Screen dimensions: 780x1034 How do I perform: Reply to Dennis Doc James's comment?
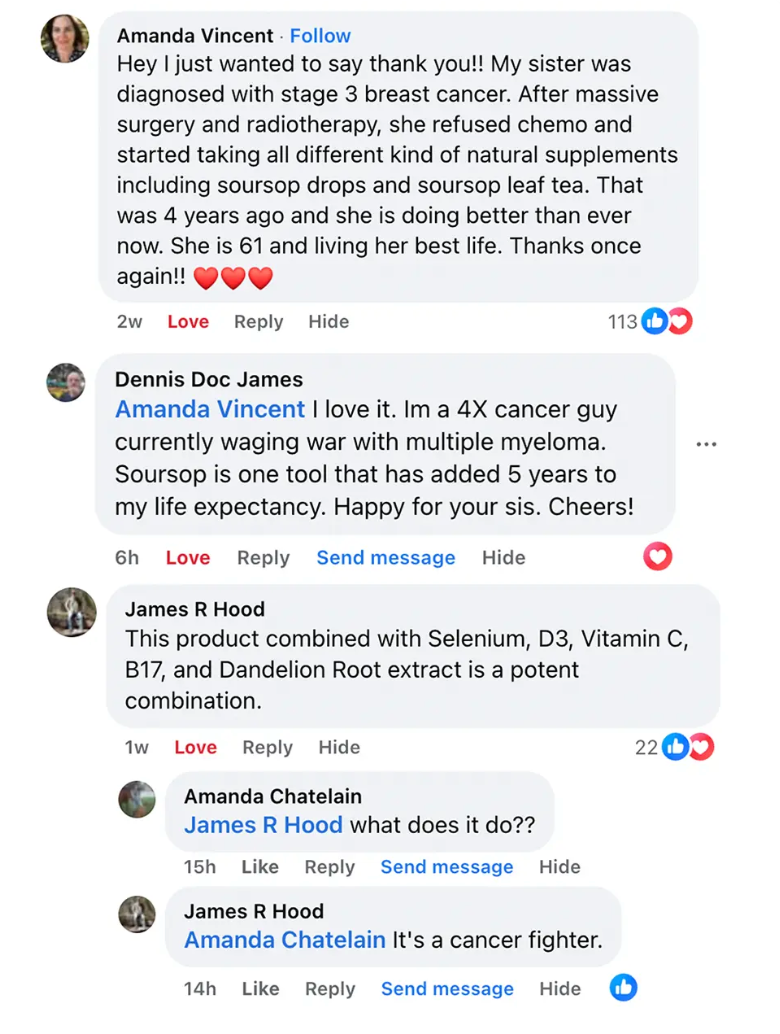tap(263, 558)
